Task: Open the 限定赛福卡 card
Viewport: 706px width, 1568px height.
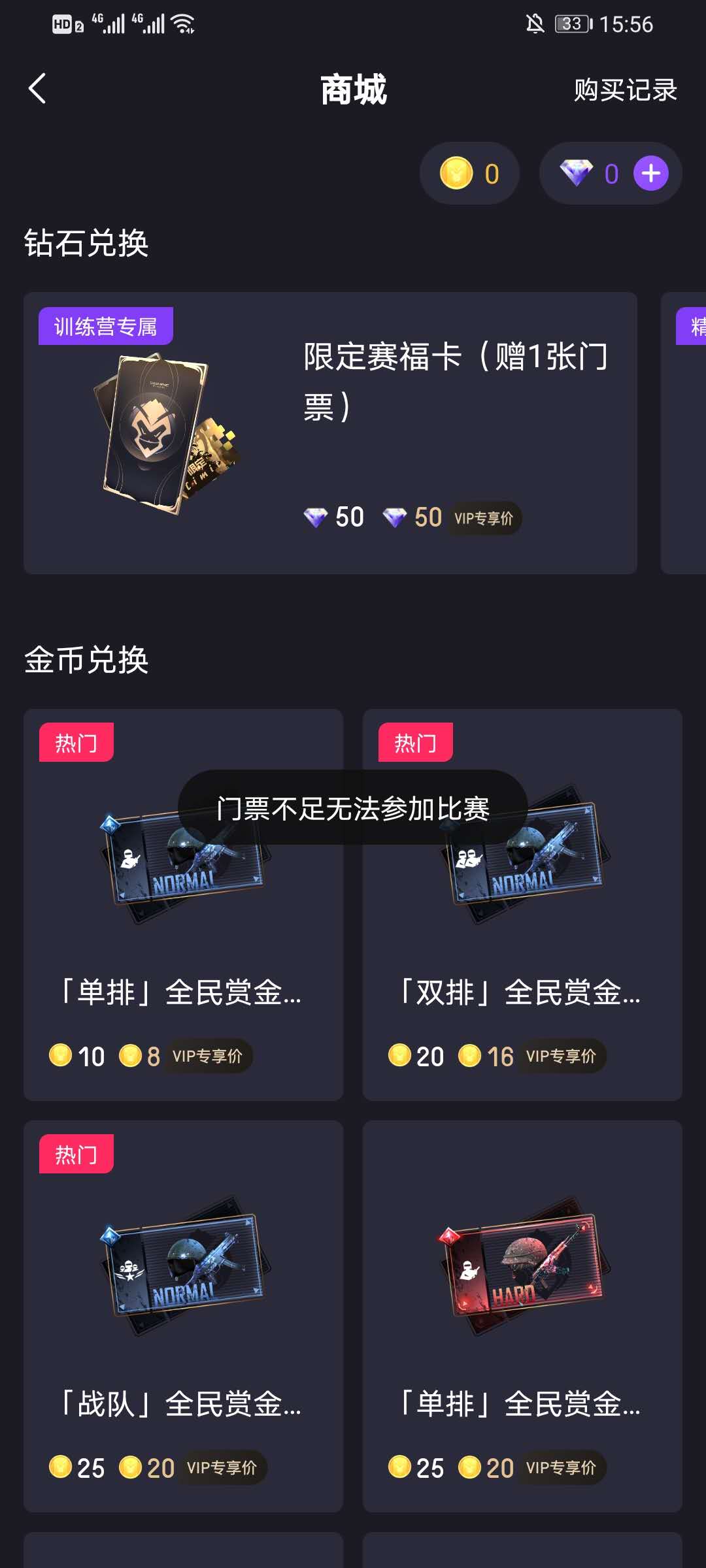Action: tap(330, 433)
